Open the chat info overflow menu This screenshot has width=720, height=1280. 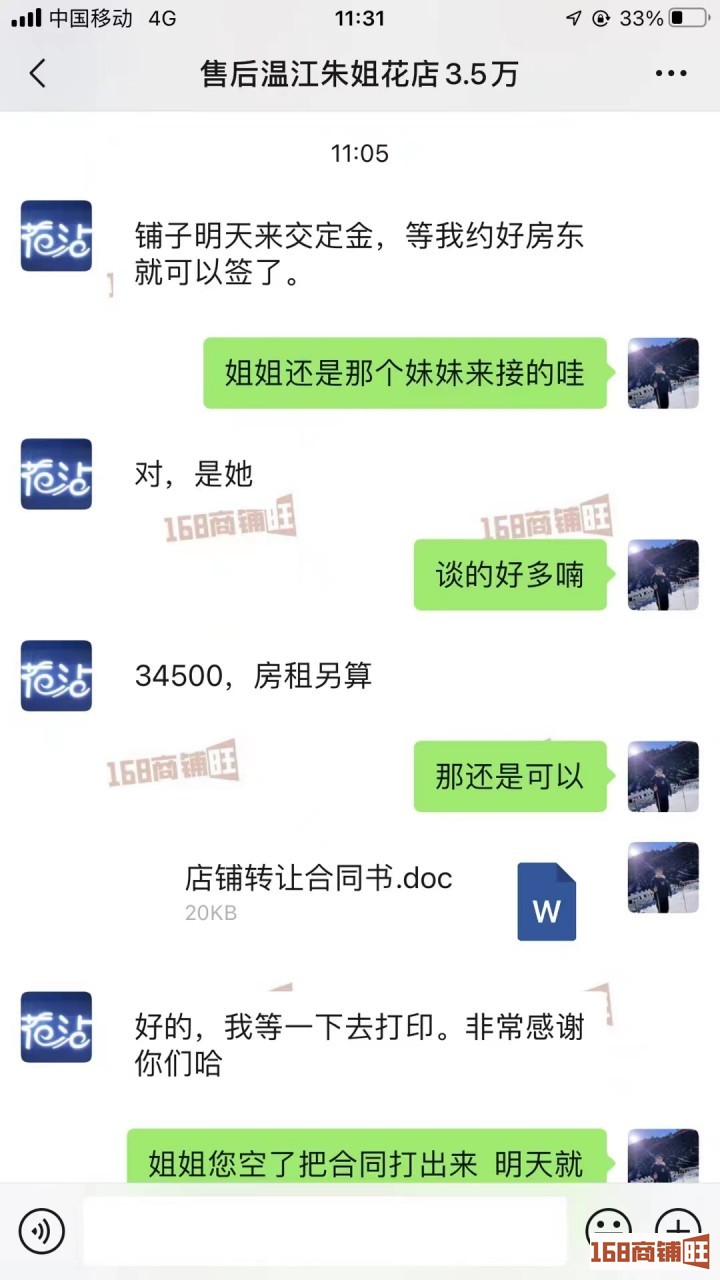point(670,73)
